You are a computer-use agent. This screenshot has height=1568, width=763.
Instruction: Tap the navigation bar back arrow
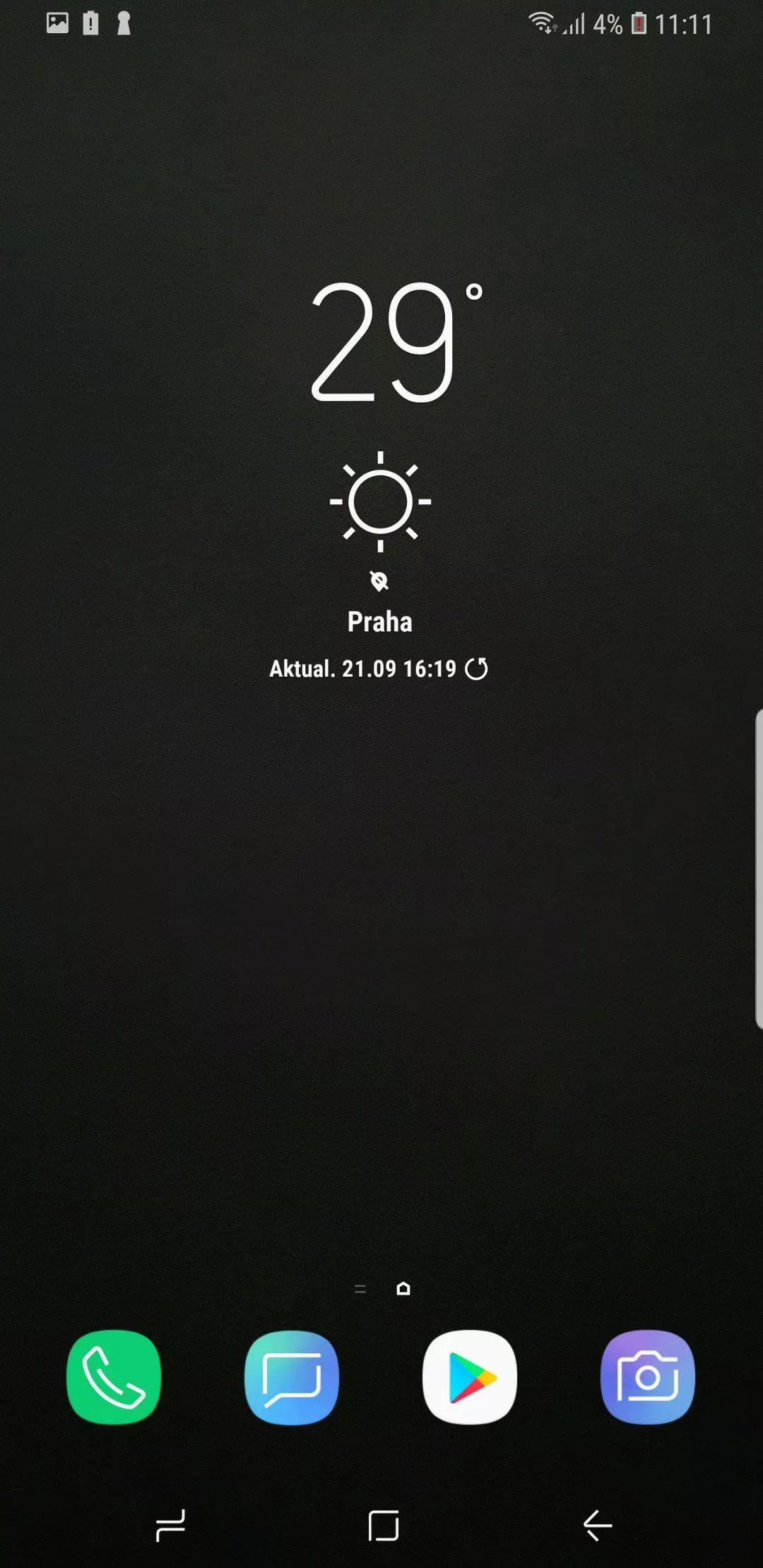pyautogui.click(x=597, y=1526)
